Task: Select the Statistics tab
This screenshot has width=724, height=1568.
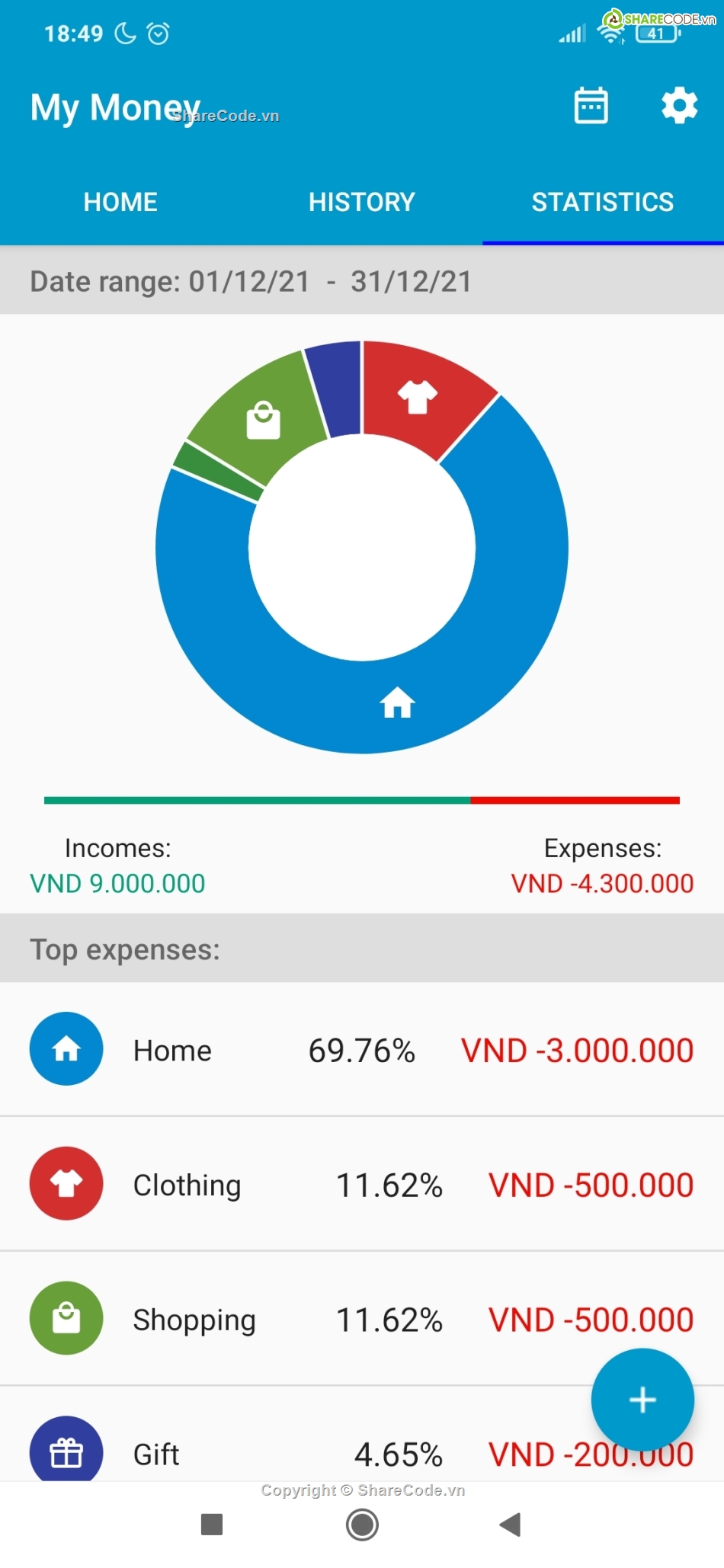Action: (602, 202)
